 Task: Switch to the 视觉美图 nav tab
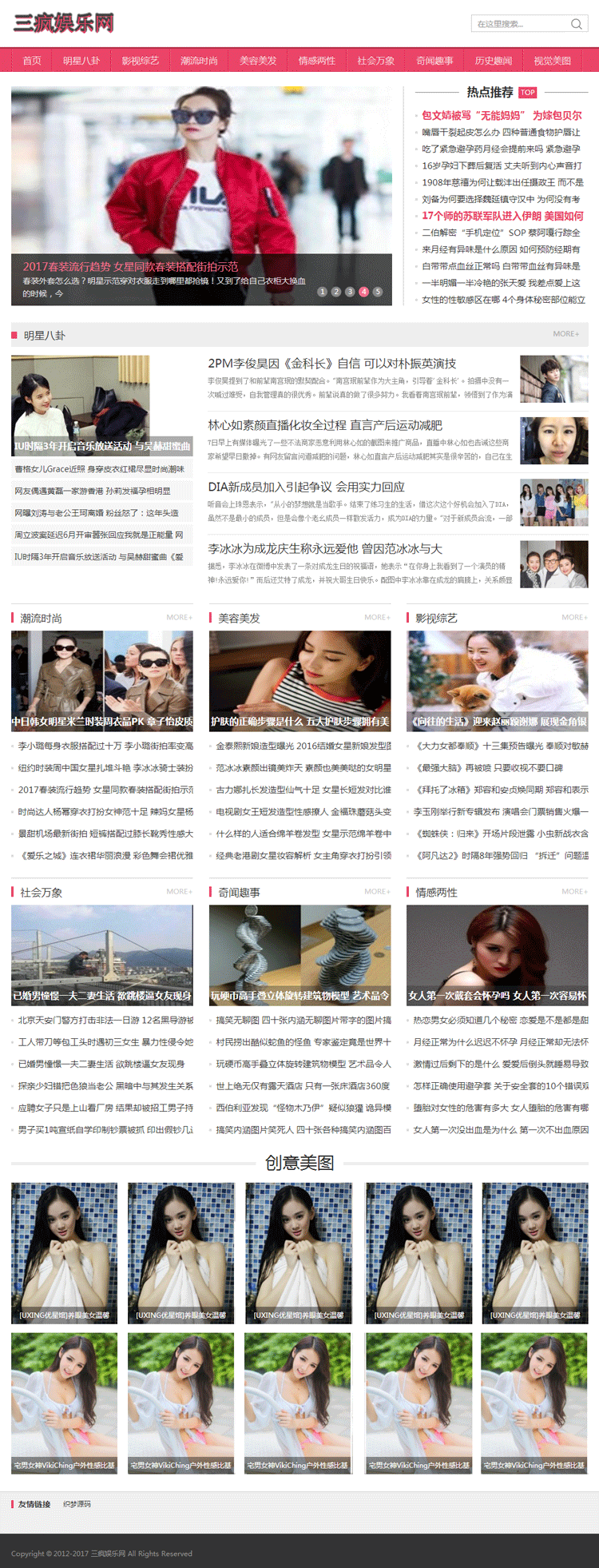[552, 61]
